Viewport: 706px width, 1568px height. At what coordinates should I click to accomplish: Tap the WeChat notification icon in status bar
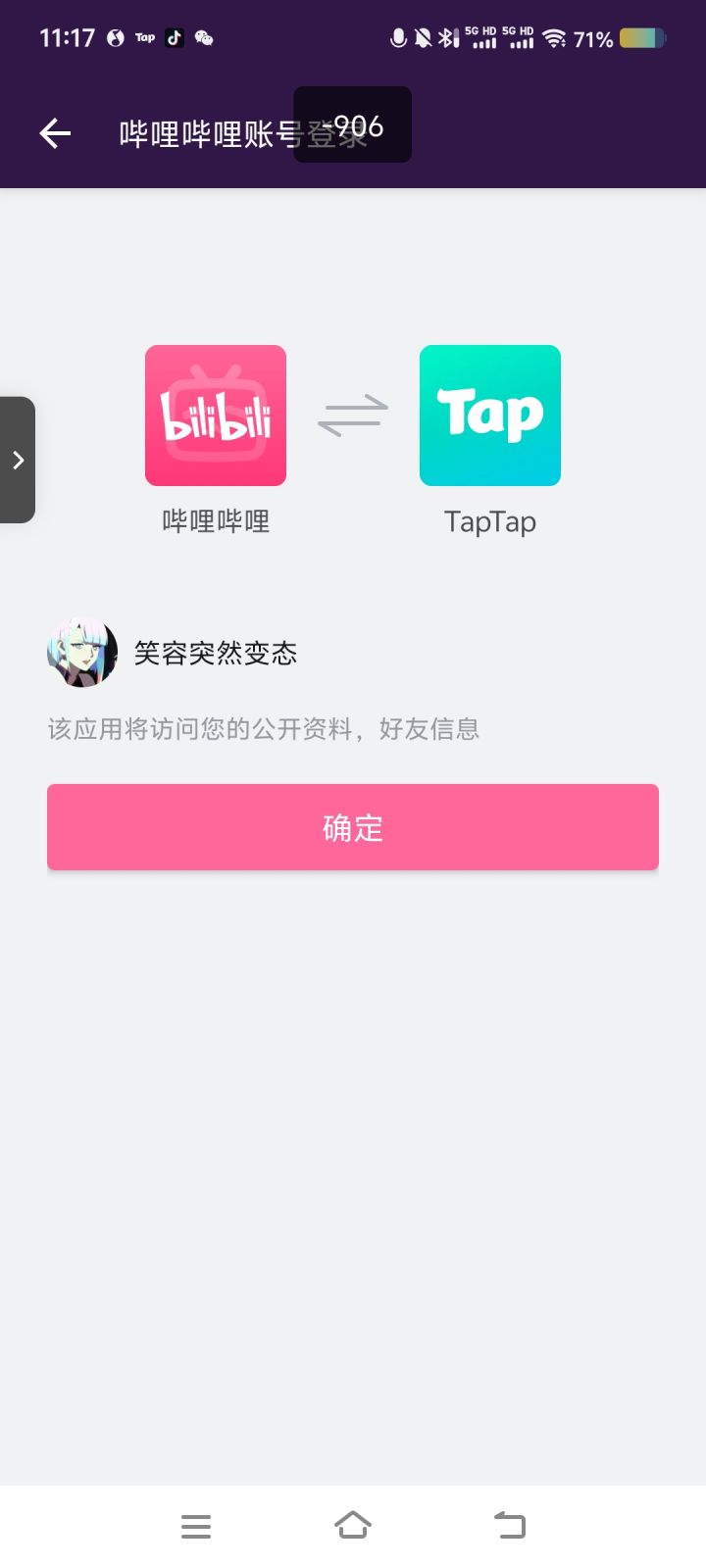pos(204,37)
